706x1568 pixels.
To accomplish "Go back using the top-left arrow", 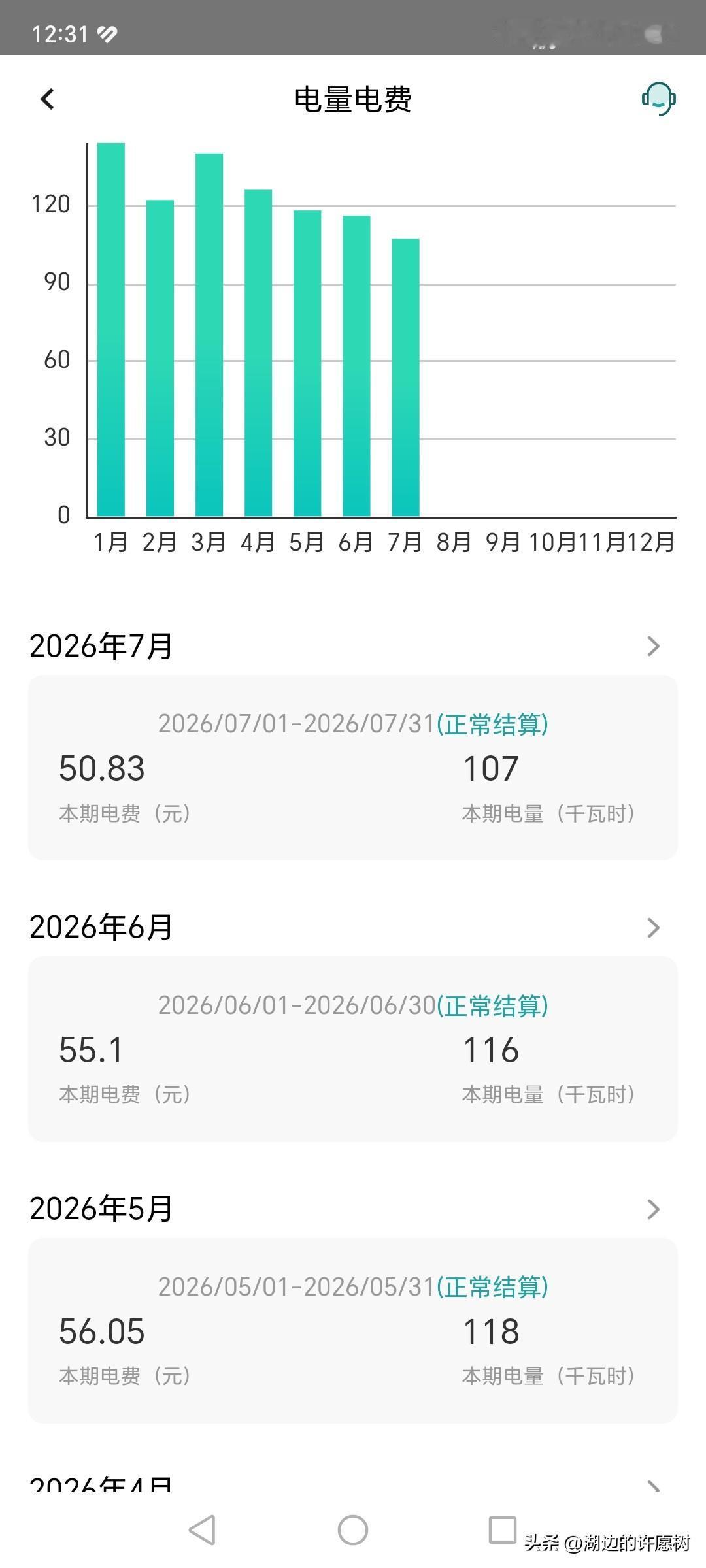I will point(47,99).
